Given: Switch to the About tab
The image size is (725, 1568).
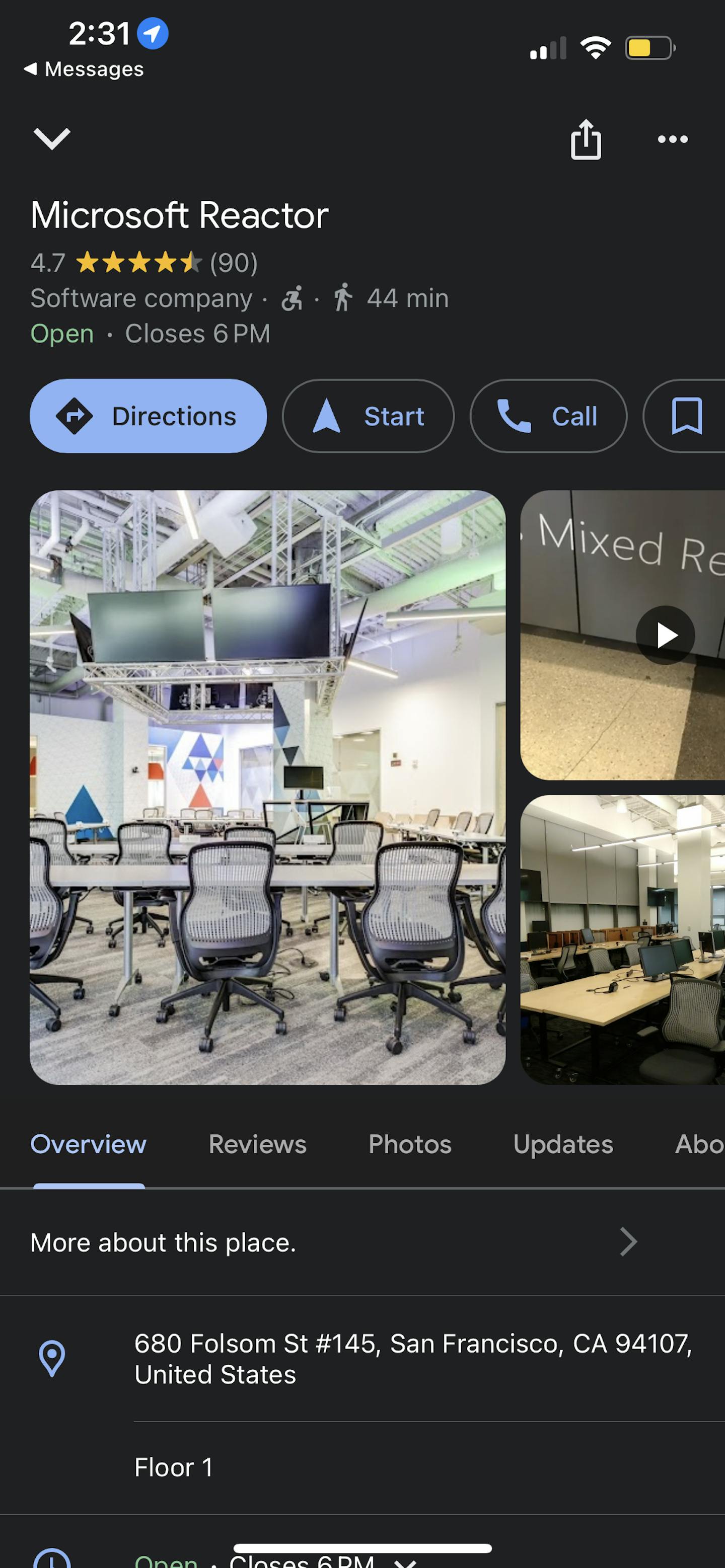Looking at the screenshot, I should click(698, 1144).
